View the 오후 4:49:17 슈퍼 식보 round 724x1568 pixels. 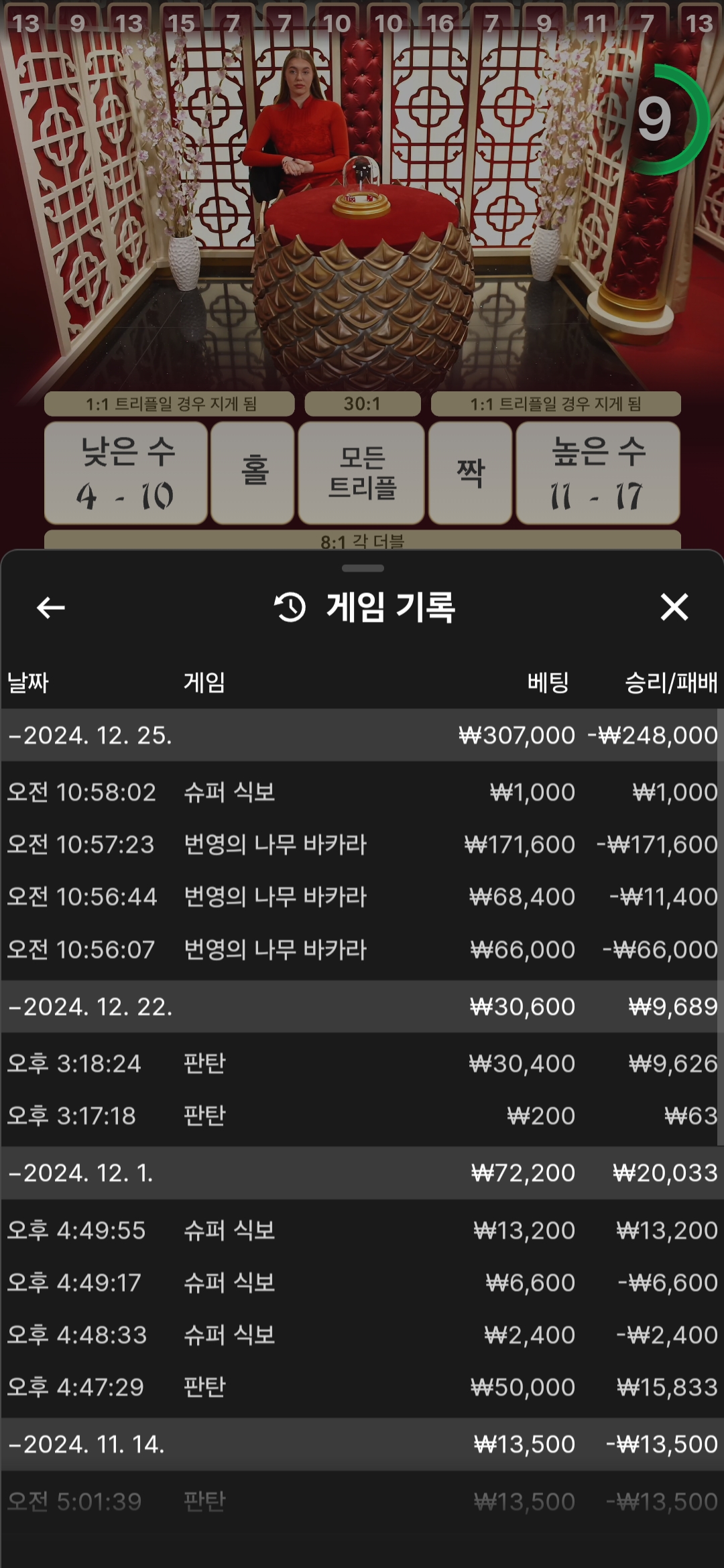pyautogui.click(x=362, y=1283)
